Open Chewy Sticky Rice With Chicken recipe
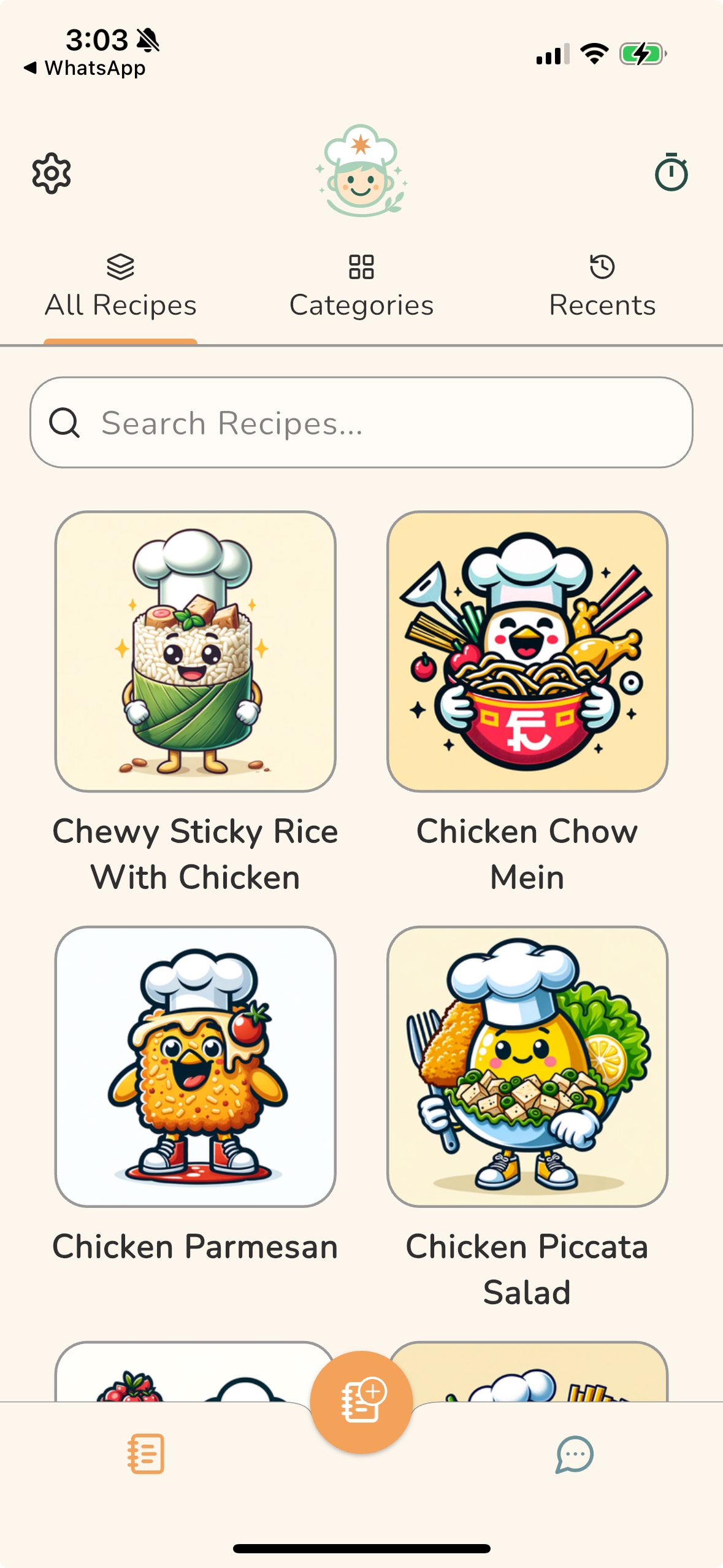 (x=195, y=651)
